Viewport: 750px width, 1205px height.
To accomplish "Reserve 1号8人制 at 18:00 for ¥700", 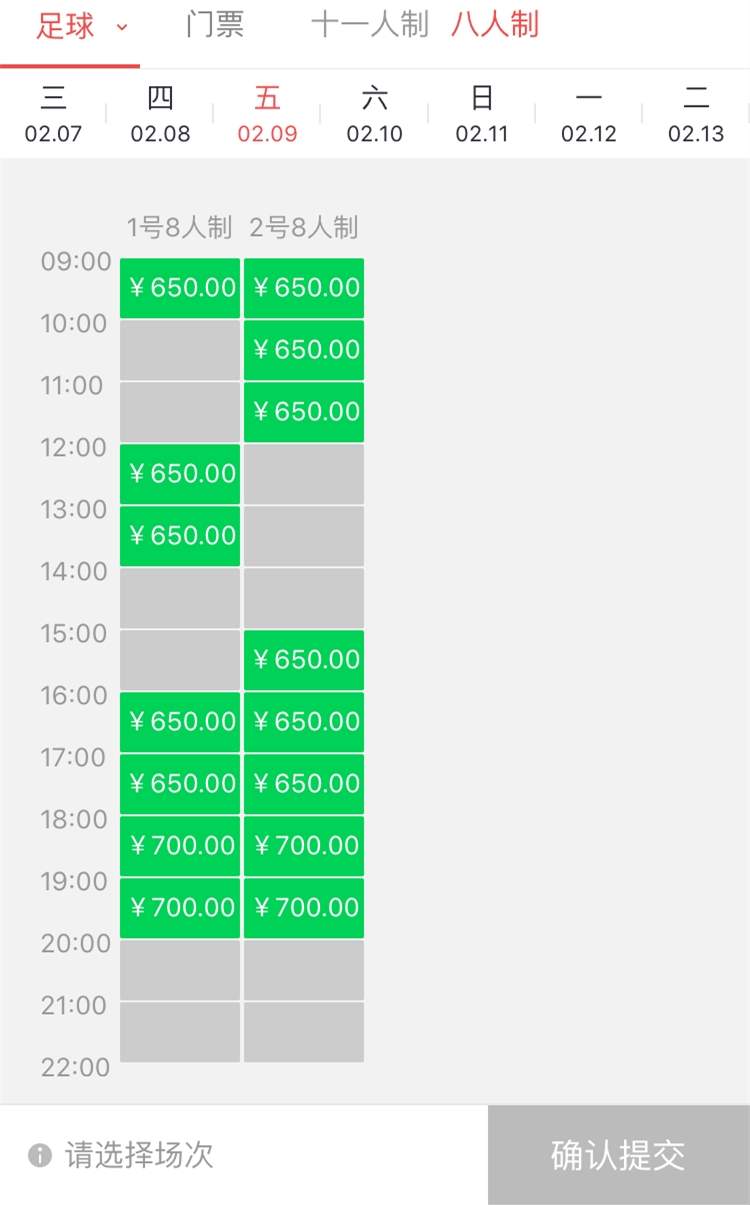I will 180,846.
